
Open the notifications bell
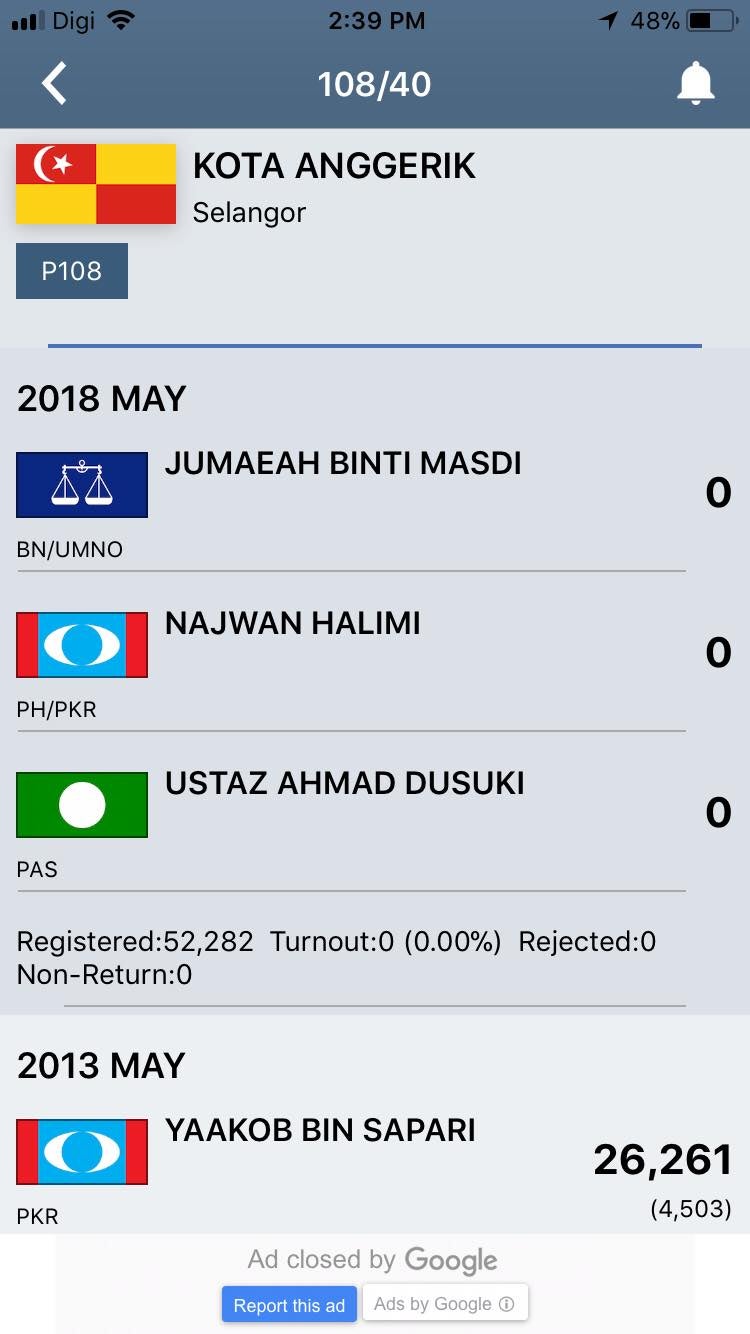click(695, 84)
